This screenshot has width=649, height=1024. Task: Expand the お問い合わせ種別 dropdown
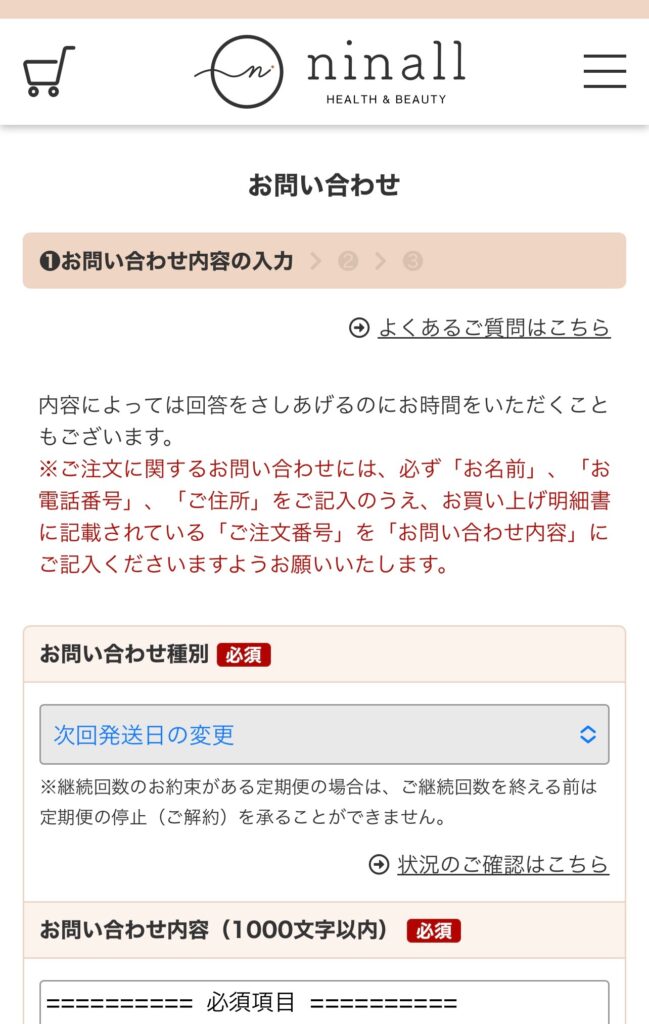pos(324,734)
